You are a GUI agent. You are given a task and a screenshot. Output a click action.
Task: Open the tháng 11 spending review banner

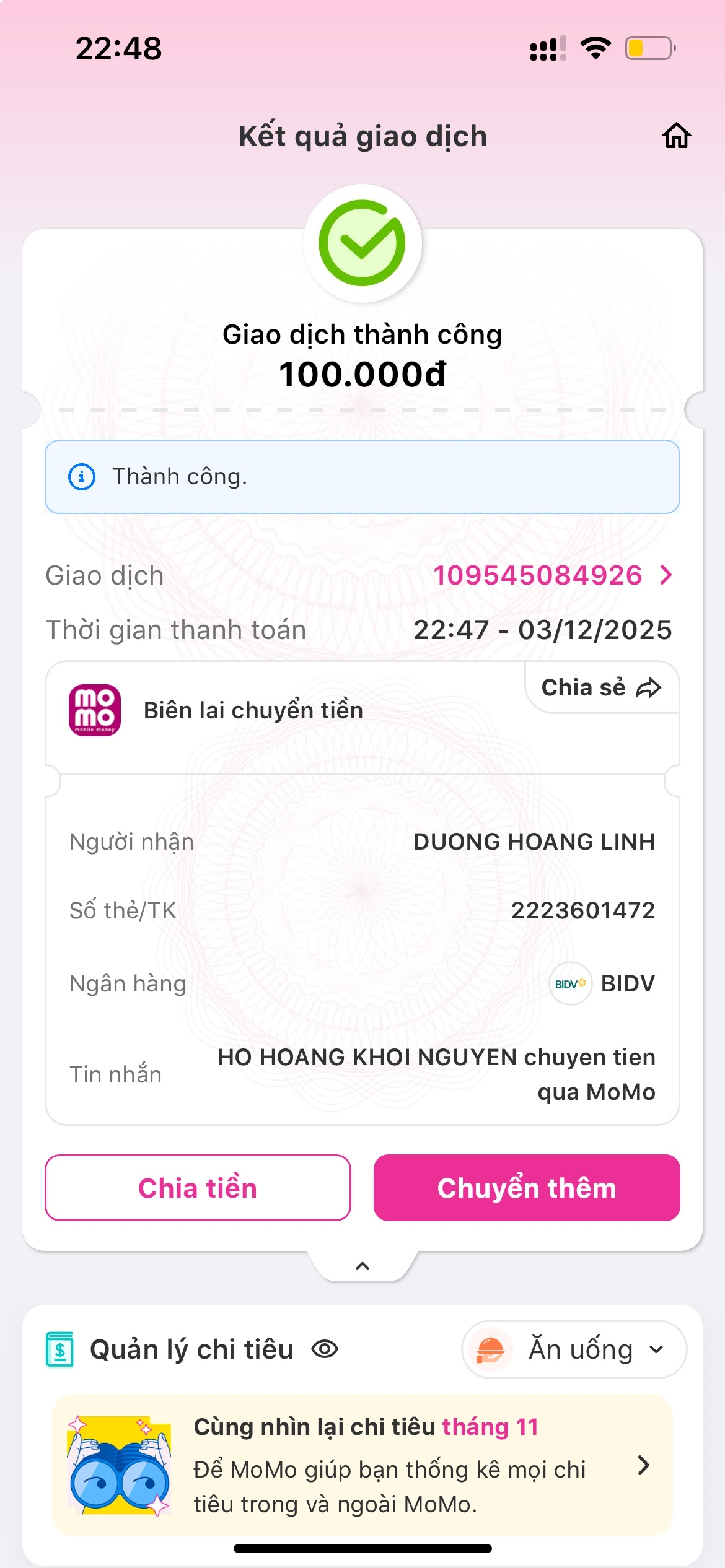(x=362, y=1465)
